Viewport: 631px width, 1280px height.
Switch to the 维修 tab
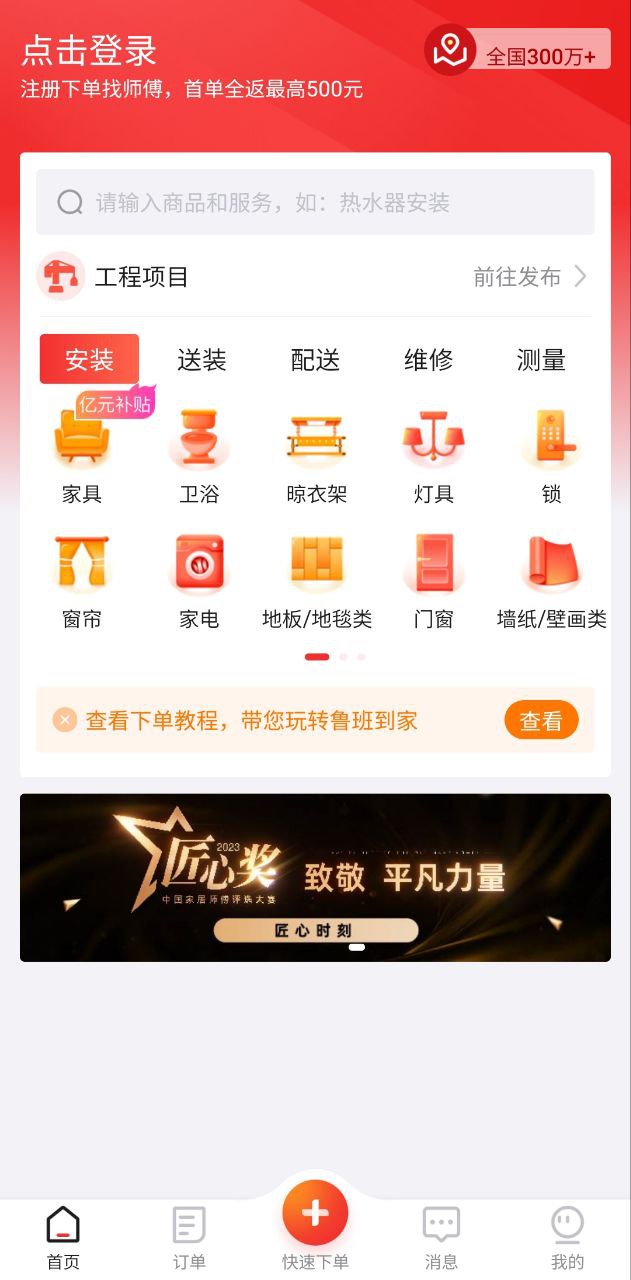pos(428,360)
